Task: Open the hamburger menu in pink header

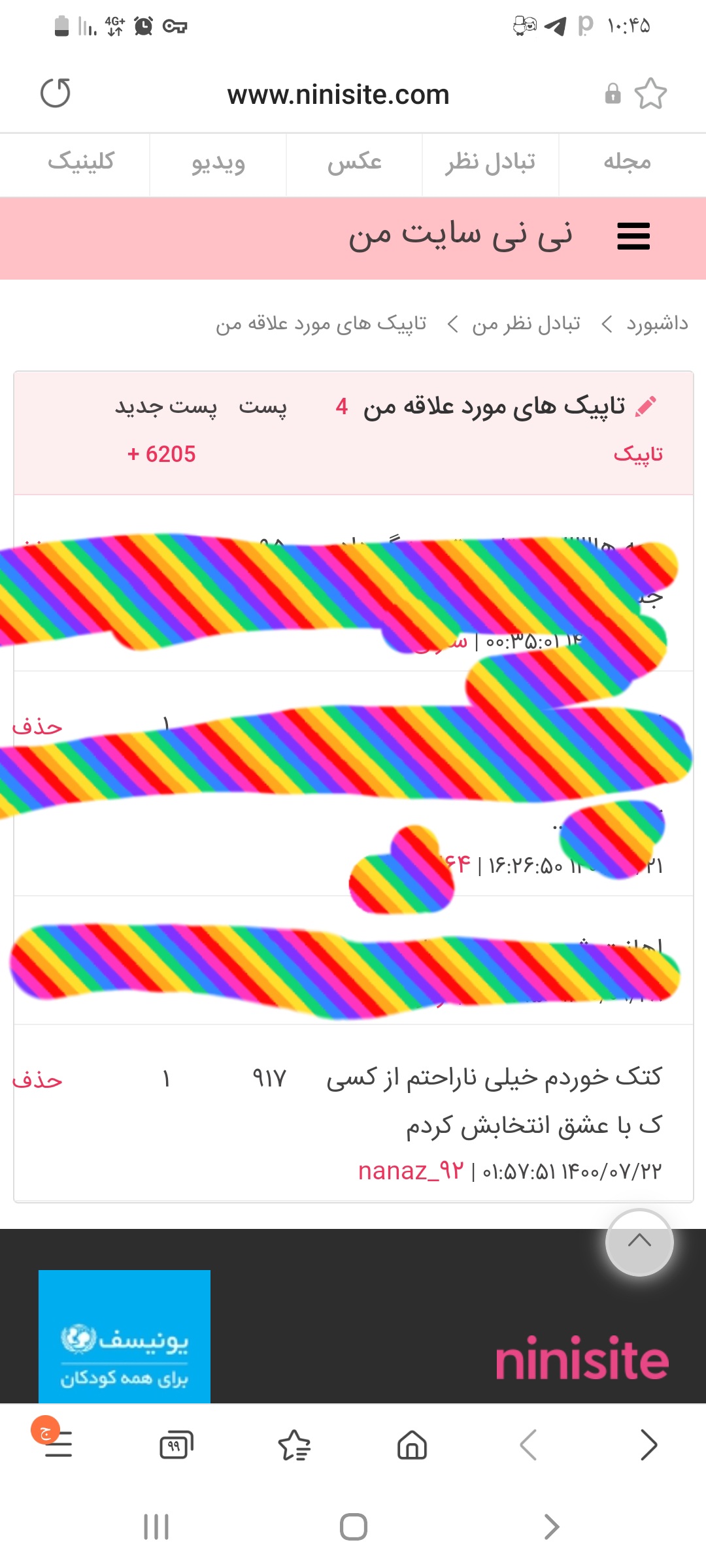Action: (633, 237)
